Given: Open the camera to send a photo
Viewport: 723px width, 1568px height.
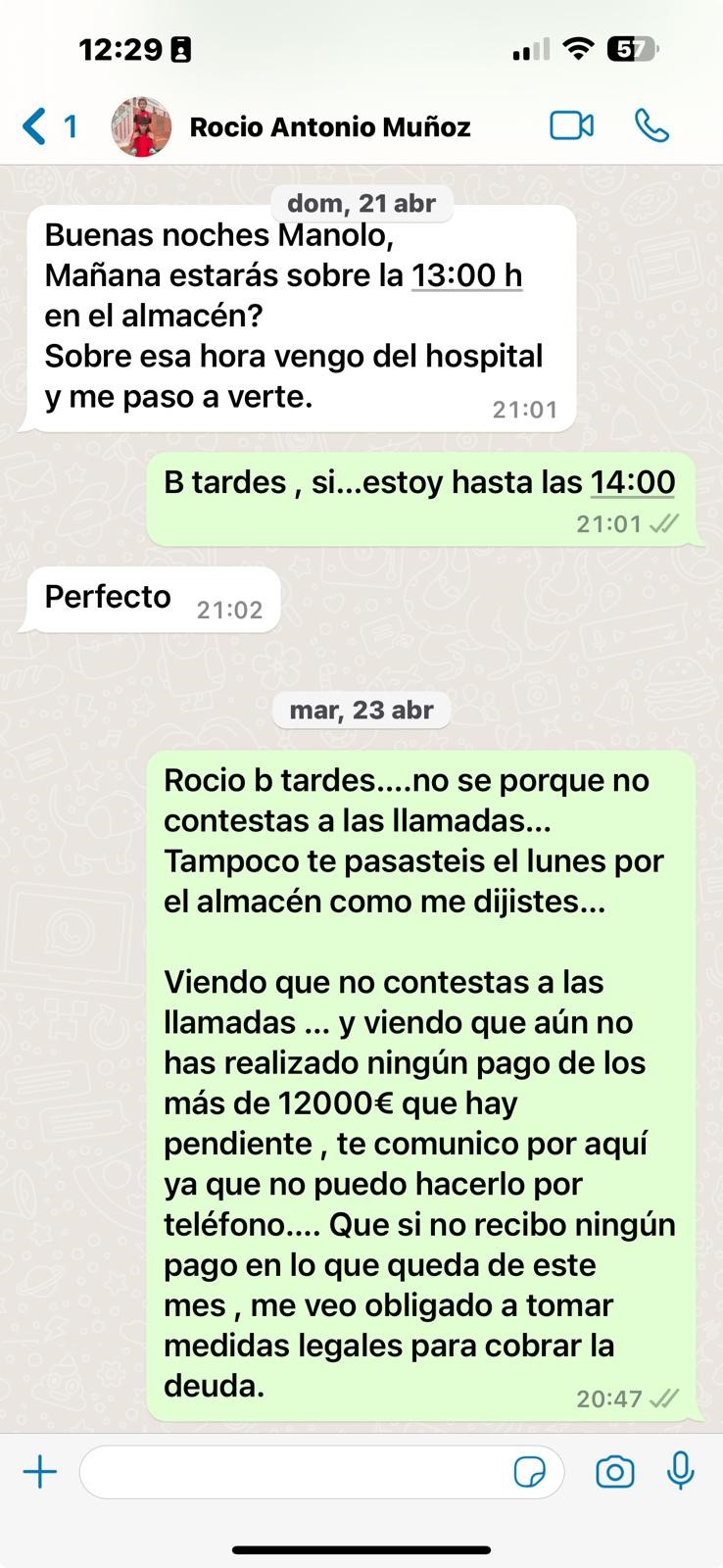Looking at the screenshot, I should tap(615, 1471).
